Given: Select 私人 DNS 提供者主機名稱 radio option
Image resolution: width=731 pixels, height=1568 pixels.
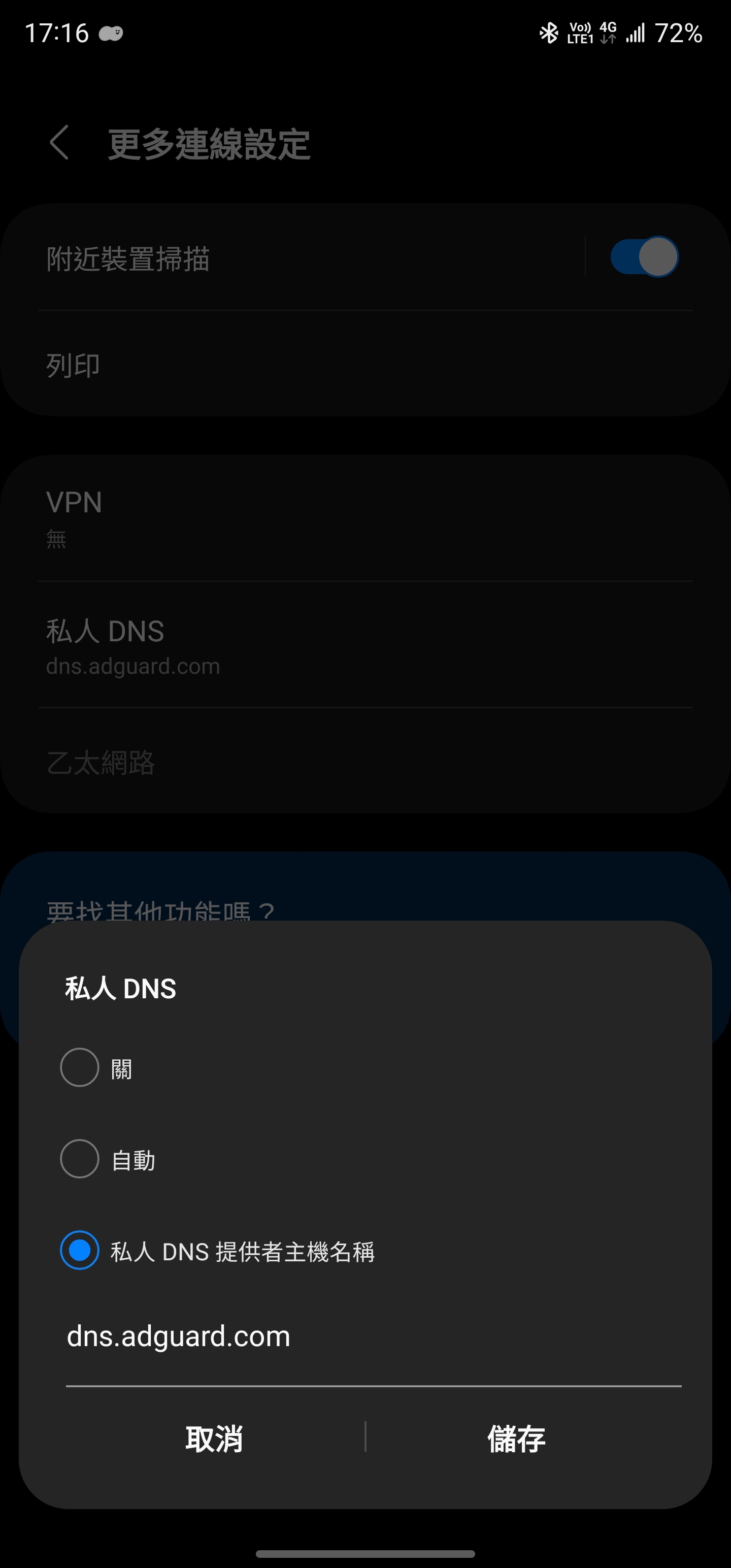Looking at the screenshot, I should click(80, 1250).
